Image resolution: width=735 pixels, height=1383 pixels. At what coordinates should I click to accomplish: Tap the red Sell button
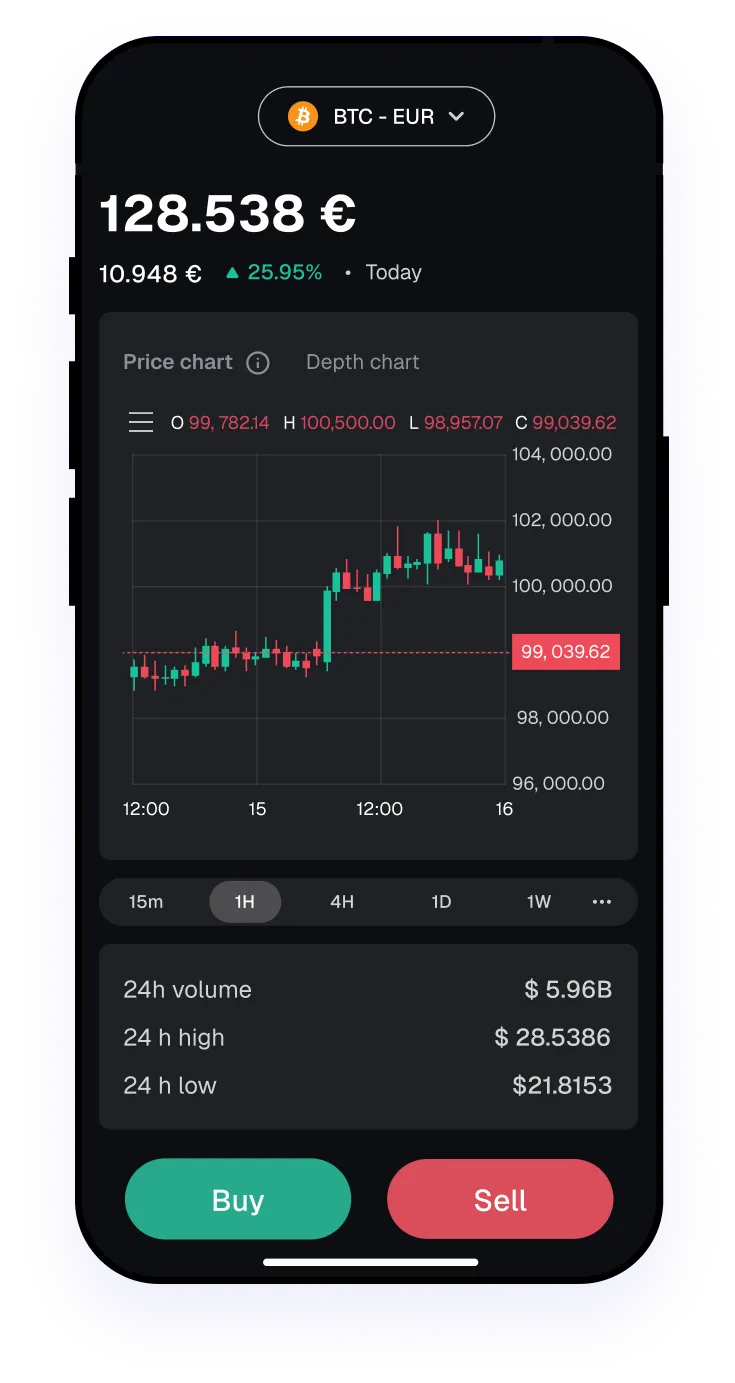click(x=500, y=1200)
